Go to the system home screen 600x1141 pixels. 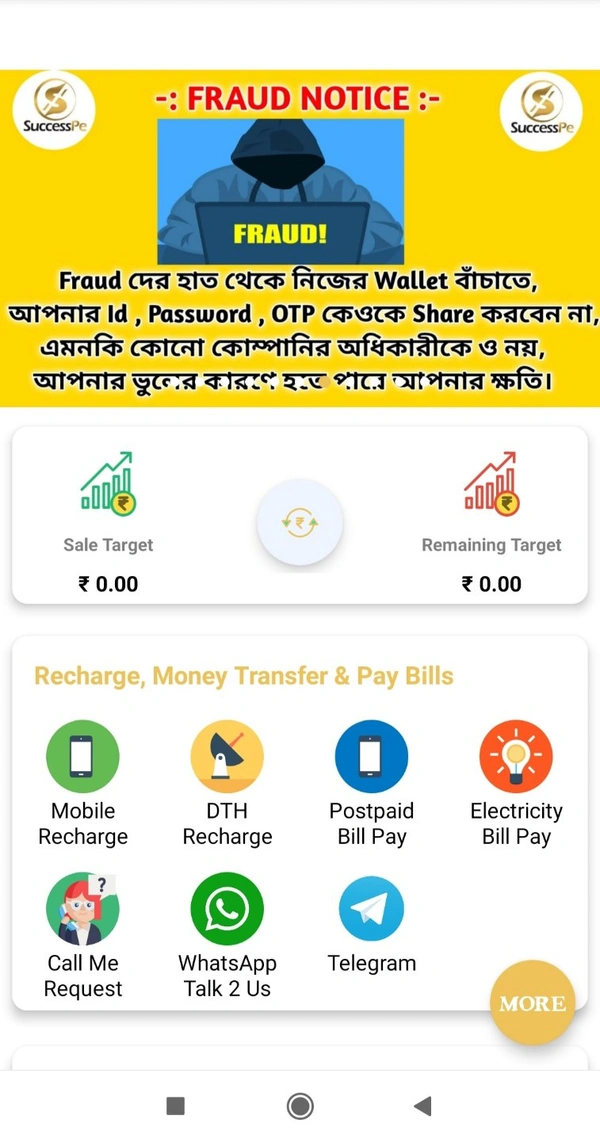click(300, 1105)
